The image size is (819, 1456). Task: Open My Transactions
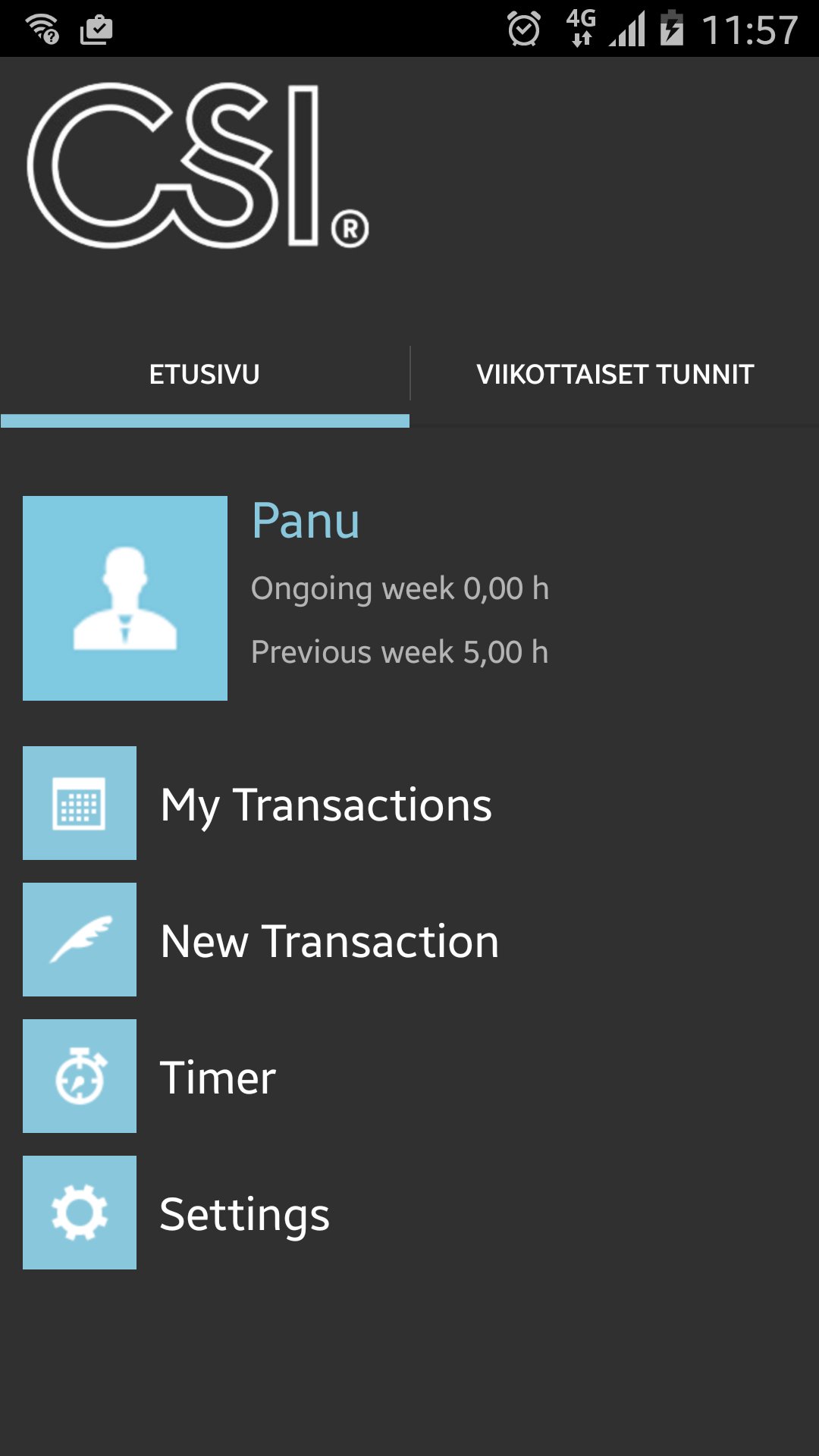click(326, 804)
